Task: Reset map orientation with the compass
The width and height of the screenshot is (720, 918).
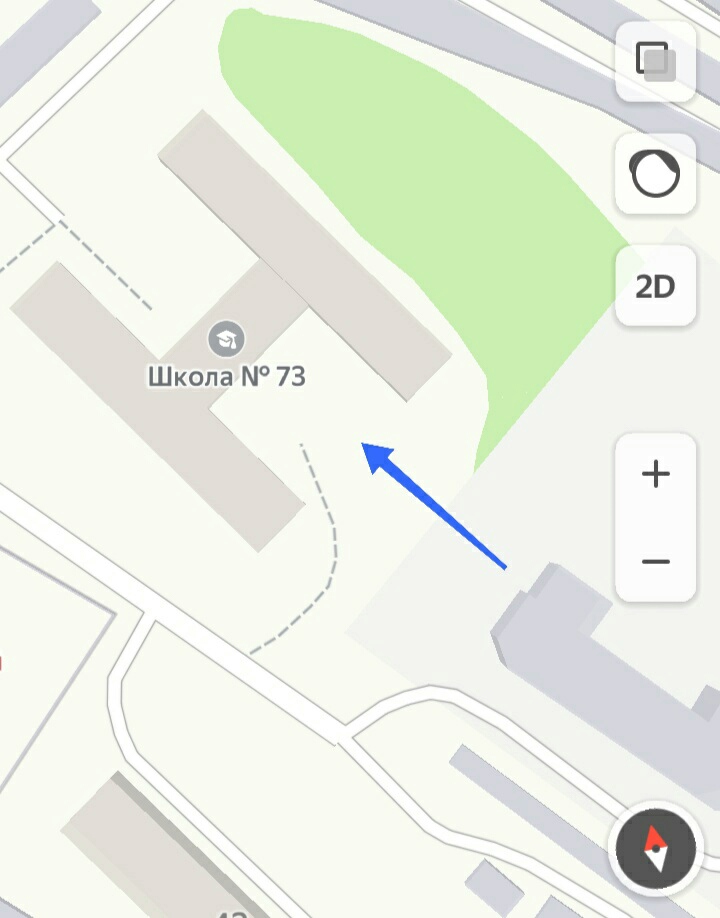Action: 655,850
